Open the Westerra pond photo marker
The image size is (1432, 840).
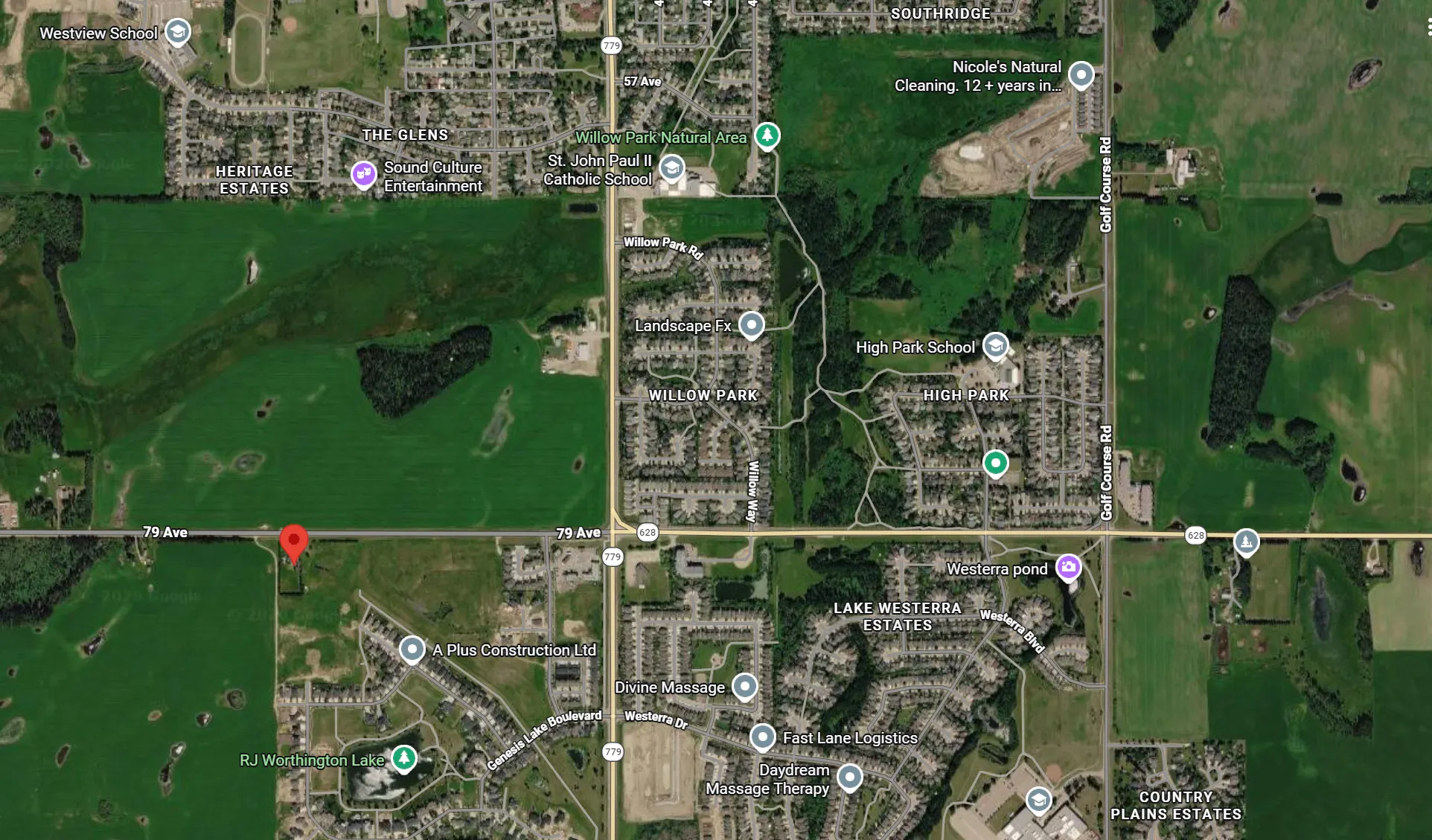(1069, 568)
